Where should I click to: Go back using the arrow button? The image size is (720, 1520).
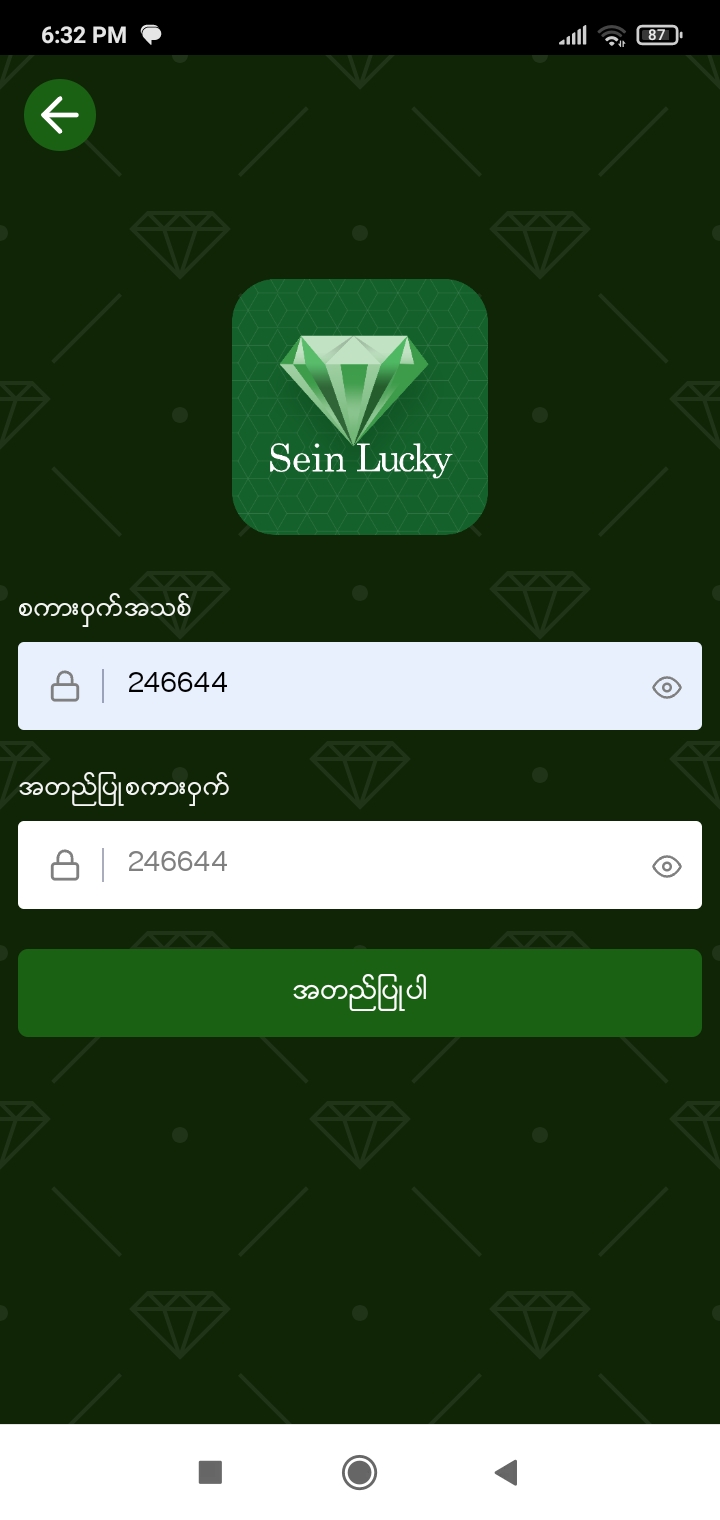[60, 115]
